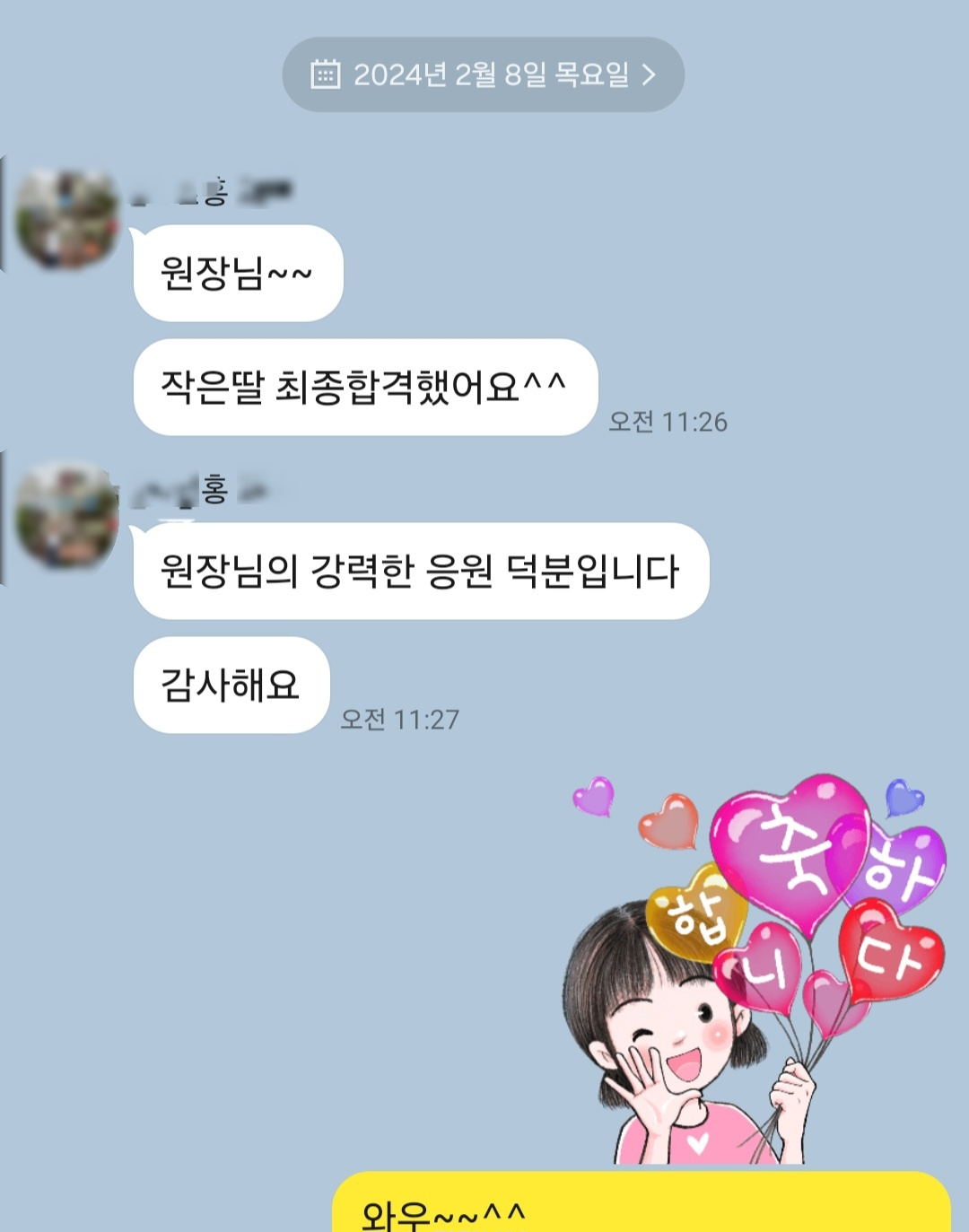Open the 2024년 2월 8일 date chip
This screenshot has width=969, height=1232.
483,74
